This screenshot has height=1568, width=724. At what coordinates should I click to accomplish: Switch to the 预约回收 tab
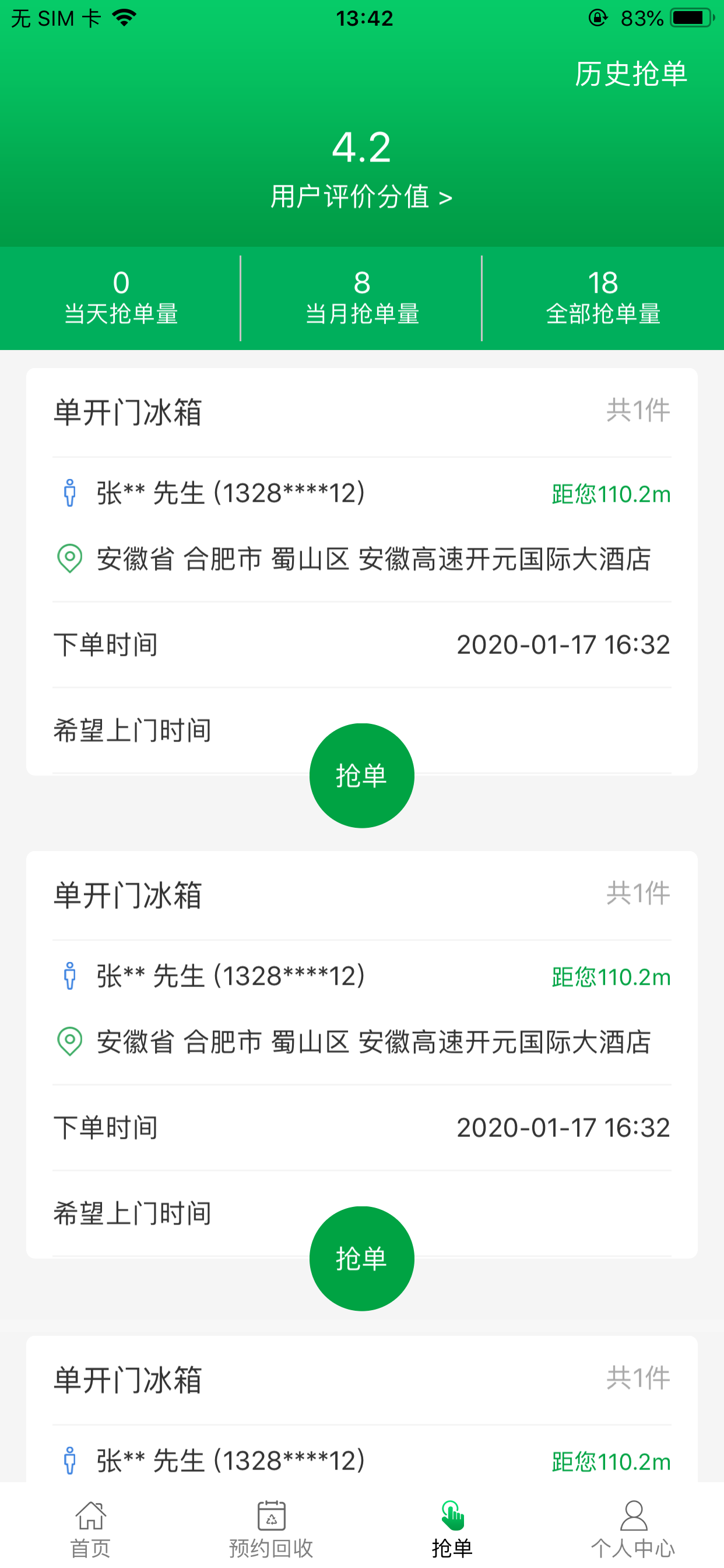tap(271, 1528)
